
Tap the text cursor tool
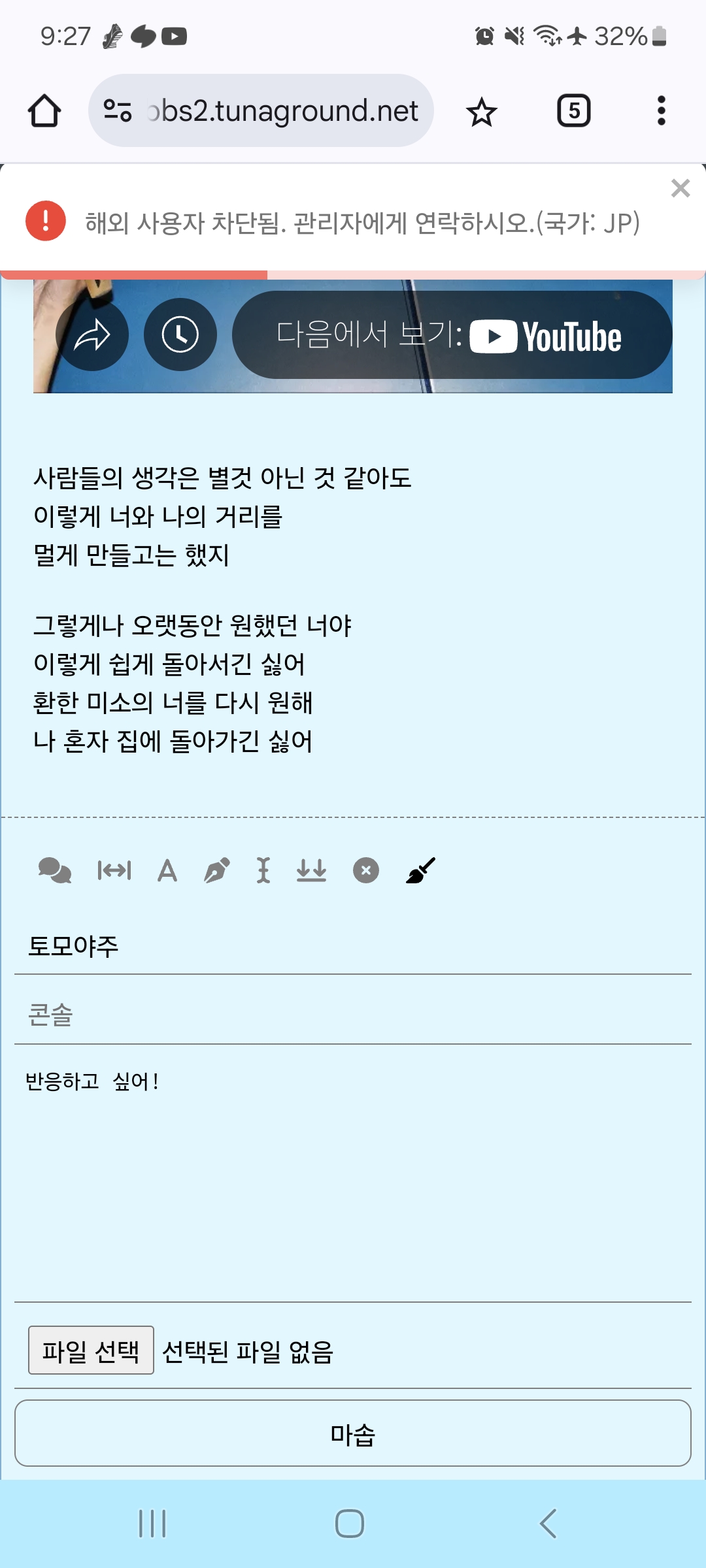click(x=263, y=870)
